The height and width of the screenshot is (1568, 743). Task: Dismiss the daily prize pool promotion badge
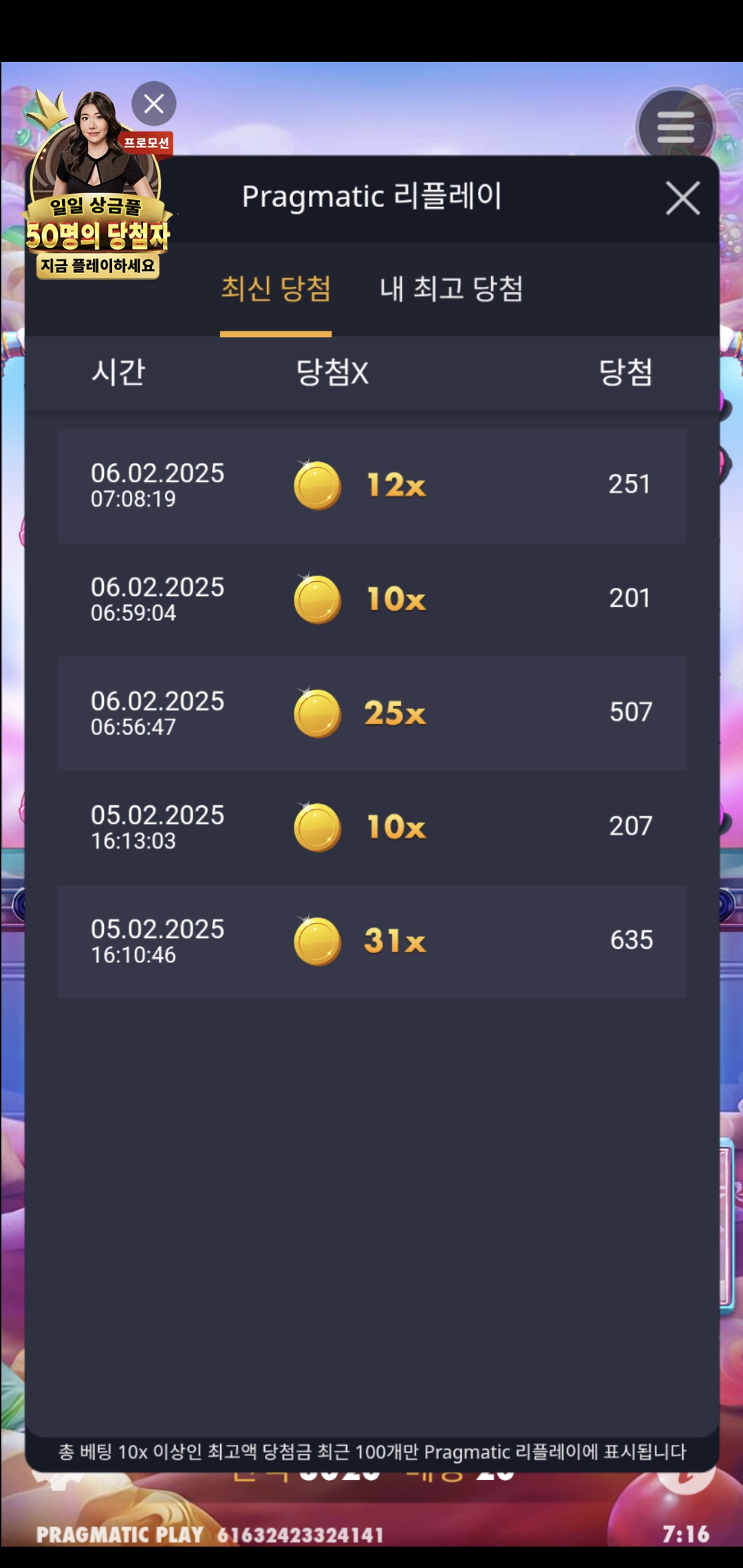pos(153,104)
